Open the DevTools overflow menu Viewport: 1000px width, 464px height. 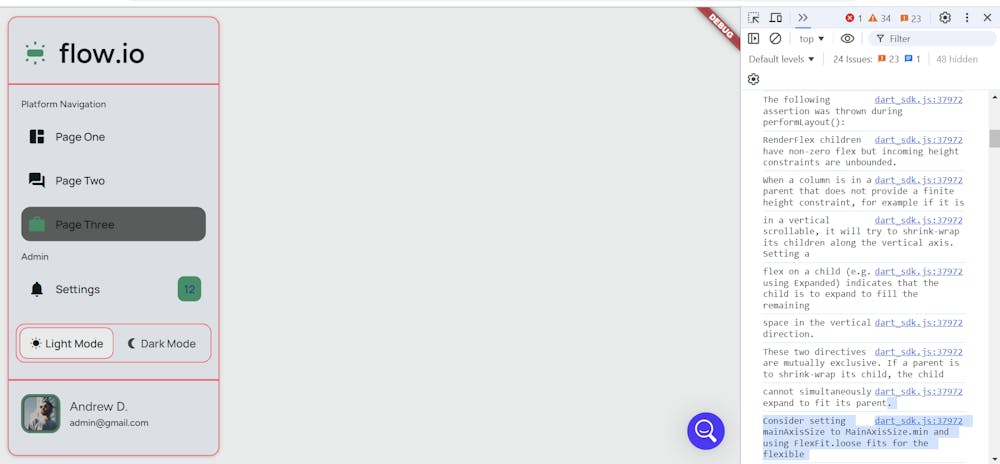point(967,18)
